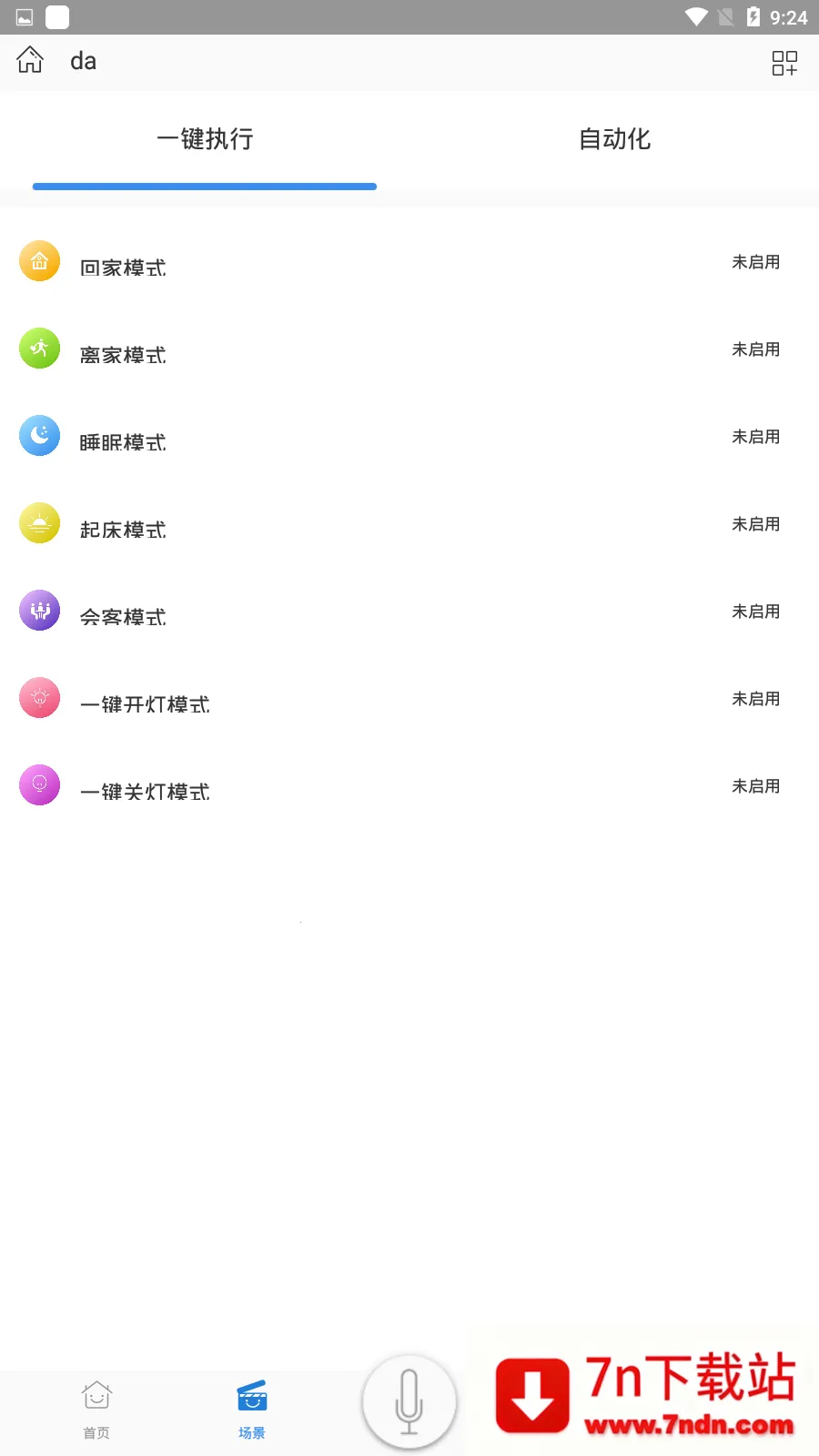Tap the 一键开灯模式 bulb icon

click(39, 697)
